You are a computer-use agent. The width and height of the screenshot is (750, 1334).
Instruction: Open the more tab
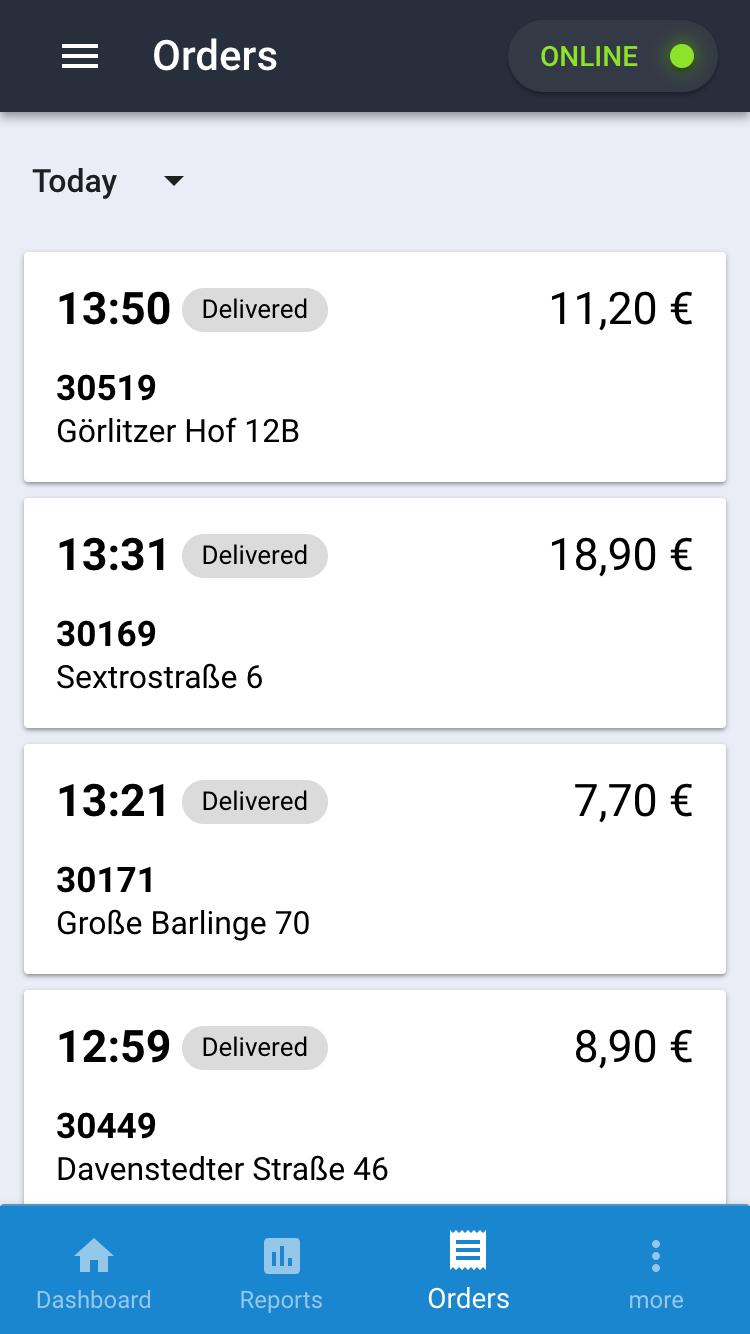click(x=656, y=1270)
